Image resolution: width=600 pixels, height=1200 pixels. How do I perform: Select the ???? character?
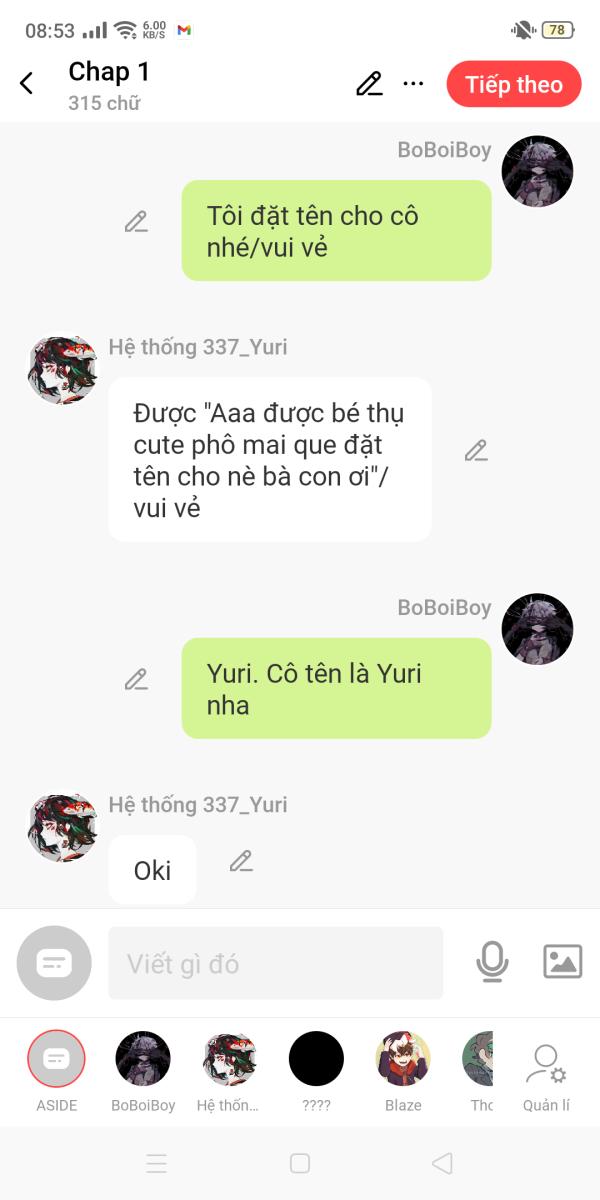tap(316, 1060)
